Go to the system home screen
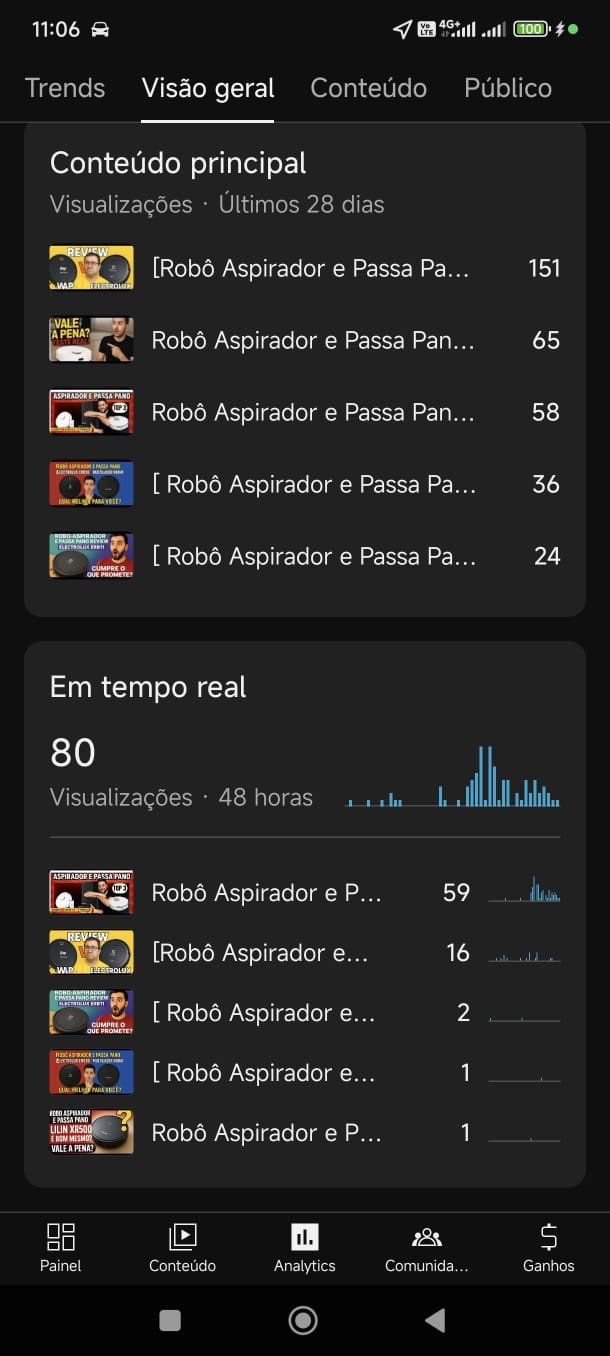The width and height of the screenshot is (610, 1356). point(303,1320)
